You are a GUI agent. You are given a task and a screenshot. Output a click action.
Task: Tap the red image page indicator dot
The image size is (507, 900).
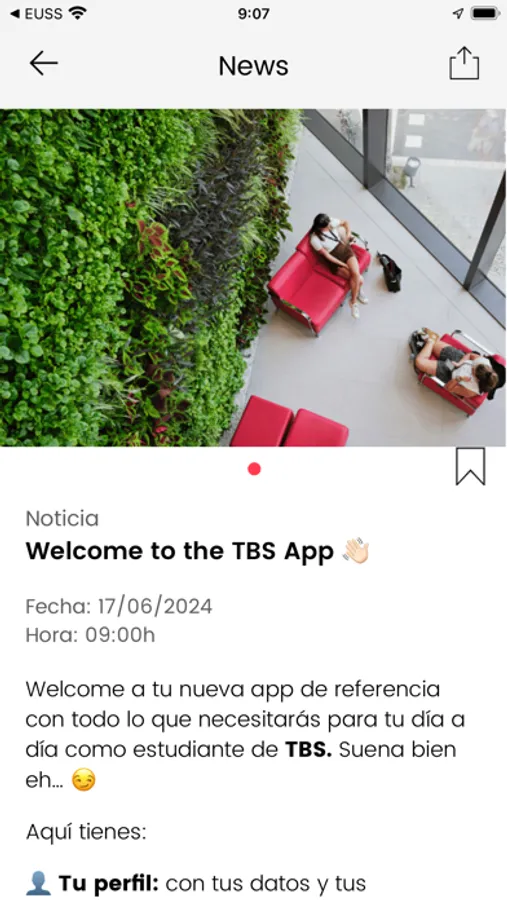click(254, 469)
